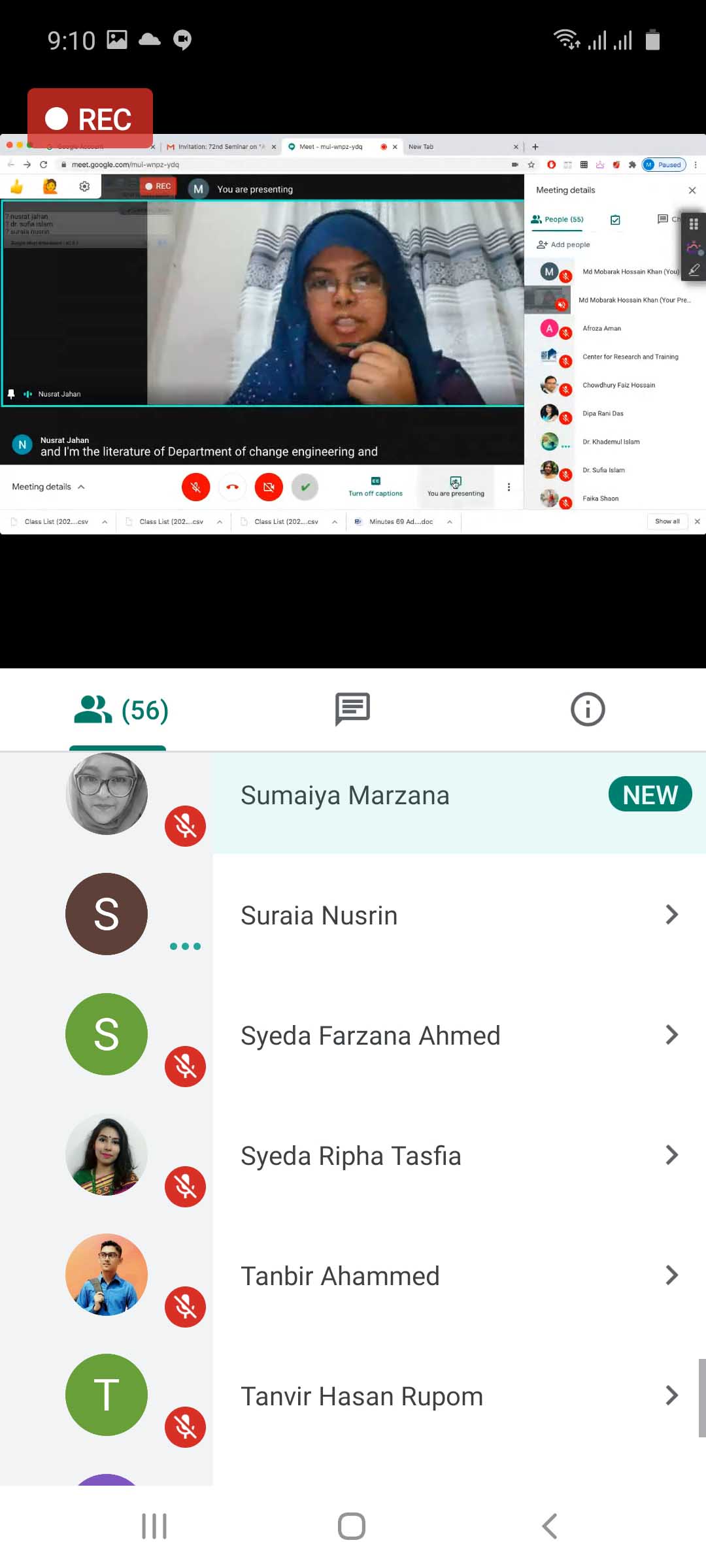Open options for Syeda Farzana Ahmed
Screen dimensions: 706x1568
click(x=671, y=1035)
